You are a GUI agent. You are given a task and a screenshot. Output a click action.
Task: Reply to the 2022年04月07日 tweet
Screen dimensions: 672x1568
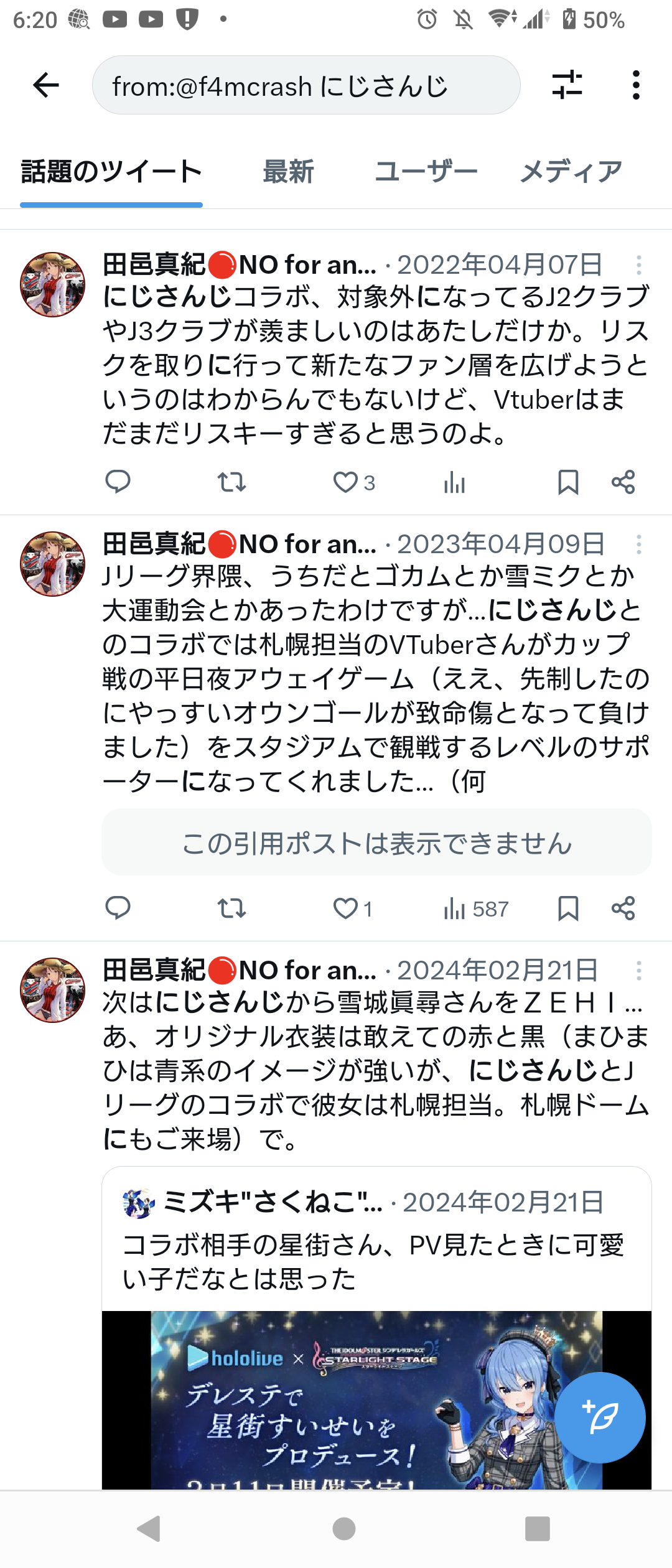click(x=118, y=482)
